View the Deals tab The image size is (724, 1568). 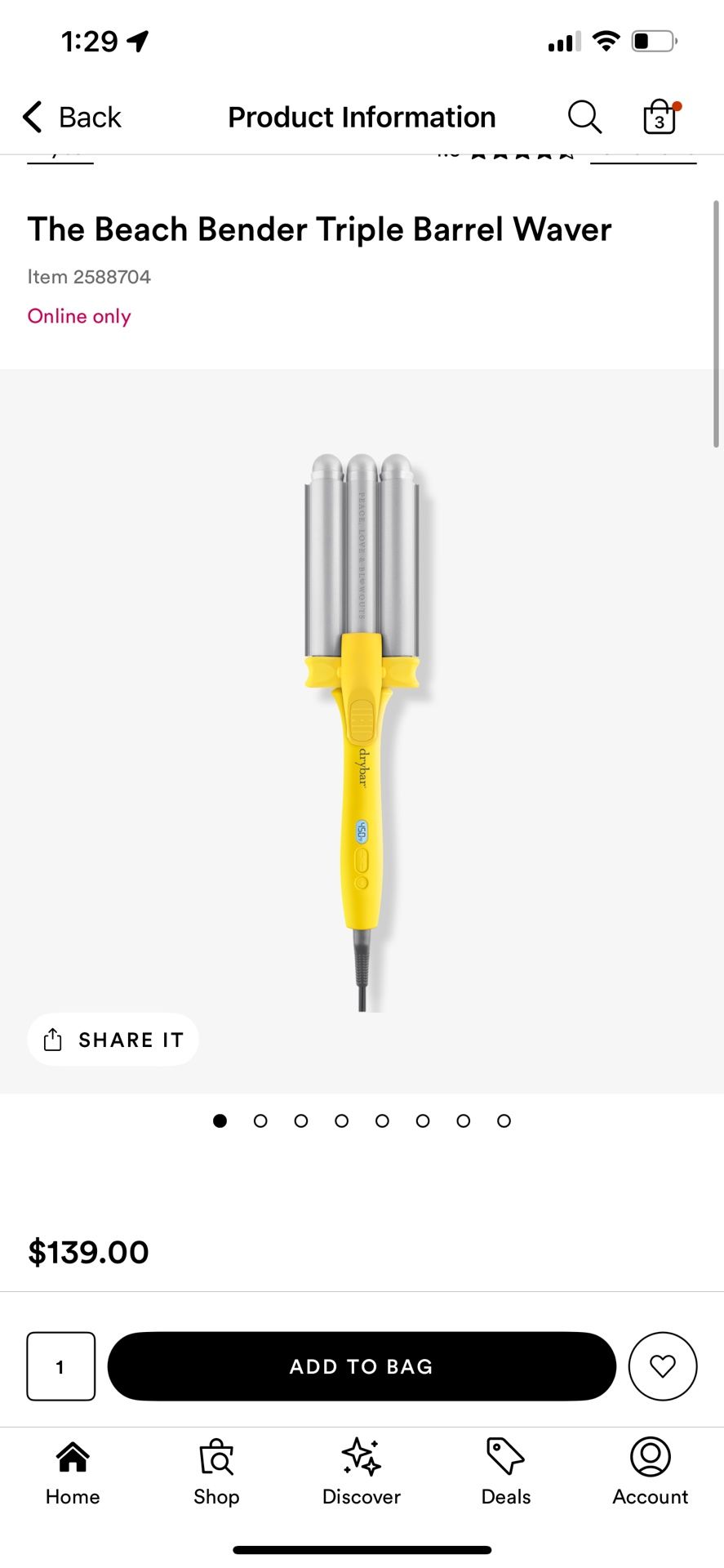tap(506, 1472)
